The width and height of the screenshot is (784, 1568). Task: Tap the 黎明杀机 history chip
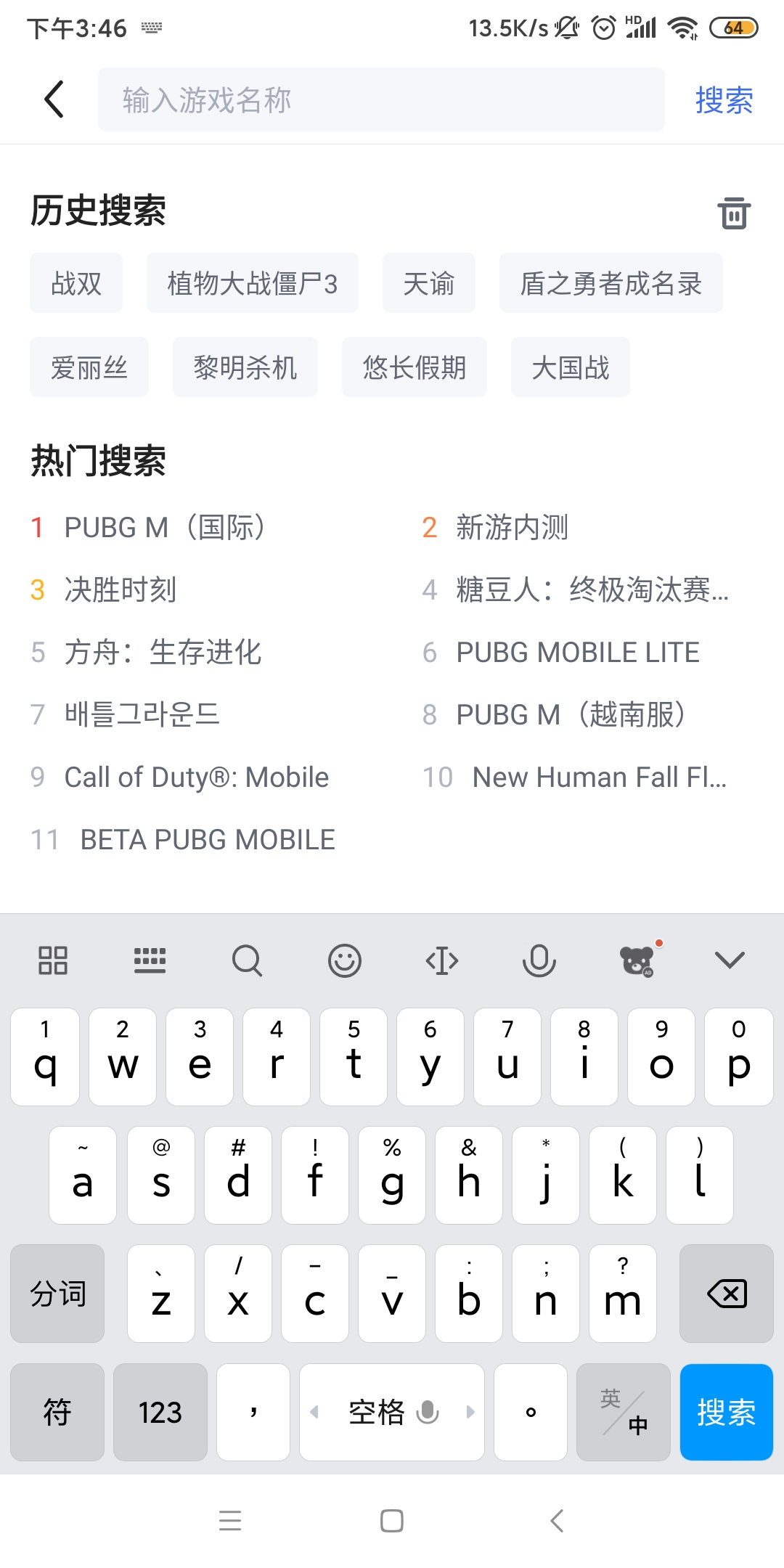(245, 367)
